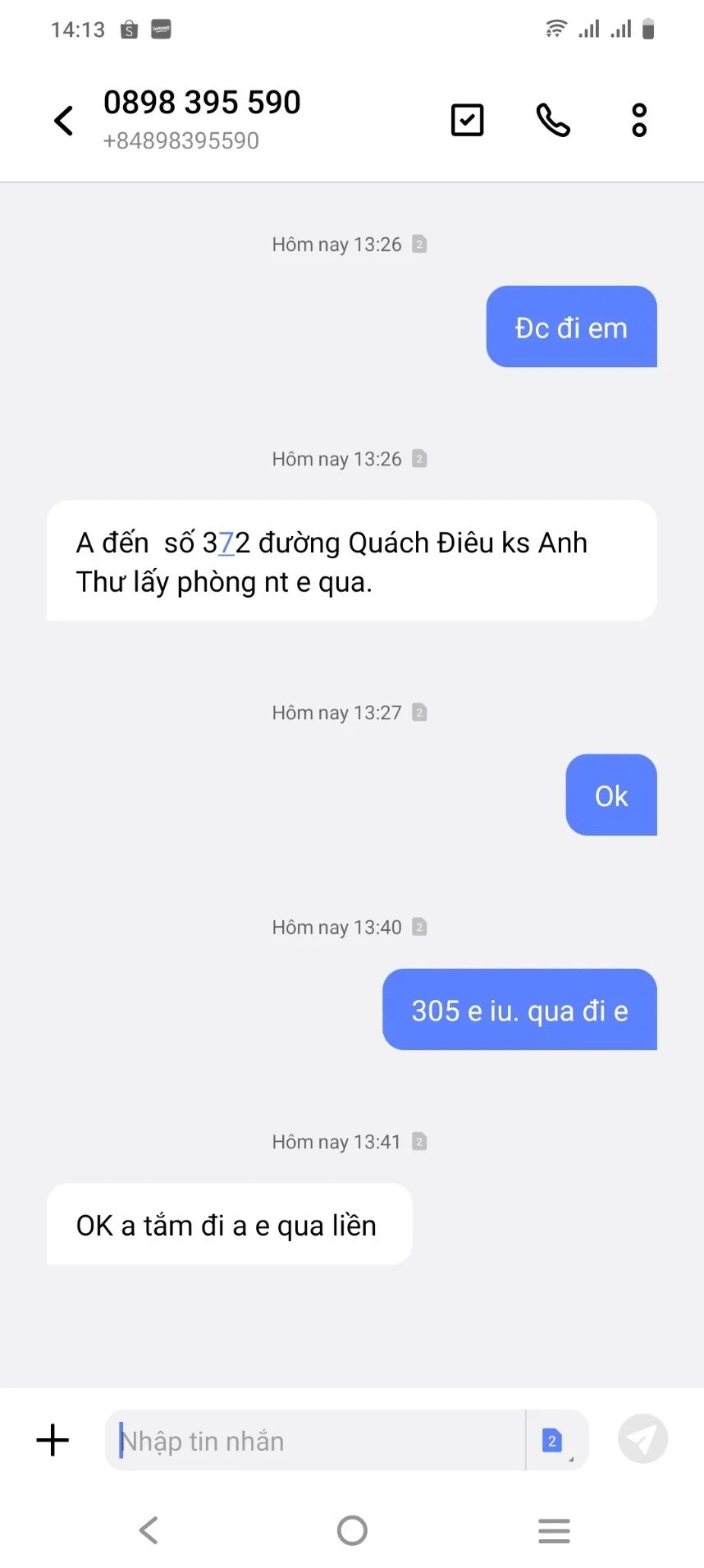The height and width of the screenshot is (1568, 704).
Task: Open the three-dot overflow menu
Action: tap(639, 120)
